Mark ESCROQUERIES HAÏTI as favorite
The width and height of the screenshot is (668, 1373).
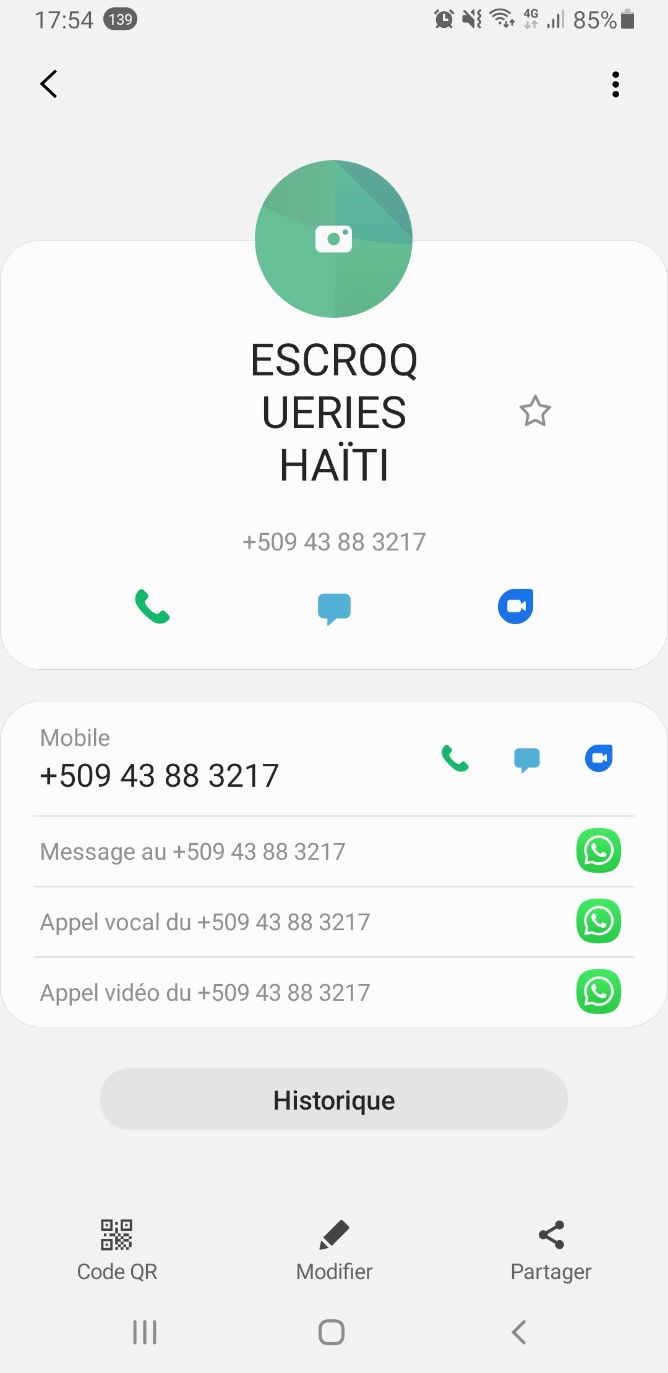(x=535, y=411)
